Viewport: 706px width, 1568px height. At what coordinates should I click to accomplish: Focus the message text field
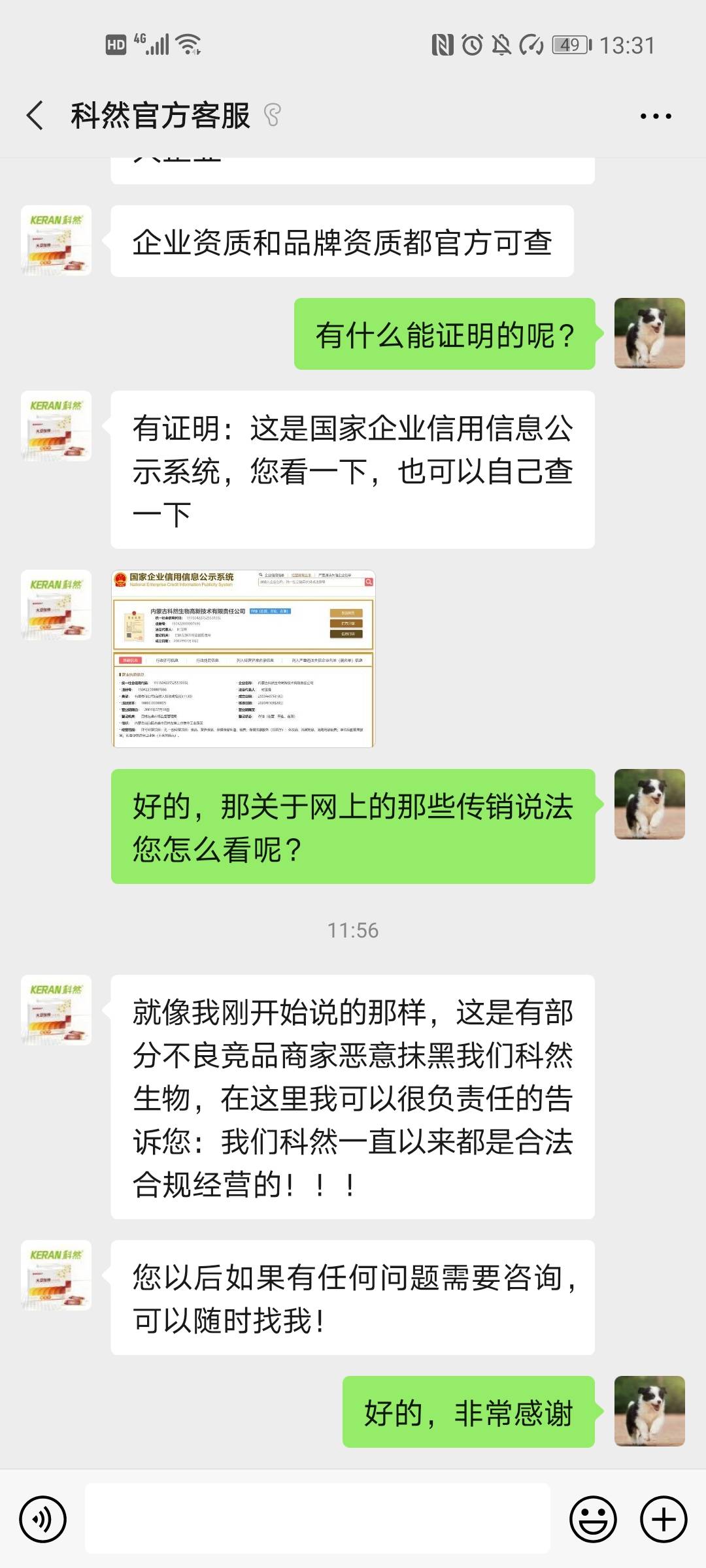tap(318, 1518)
